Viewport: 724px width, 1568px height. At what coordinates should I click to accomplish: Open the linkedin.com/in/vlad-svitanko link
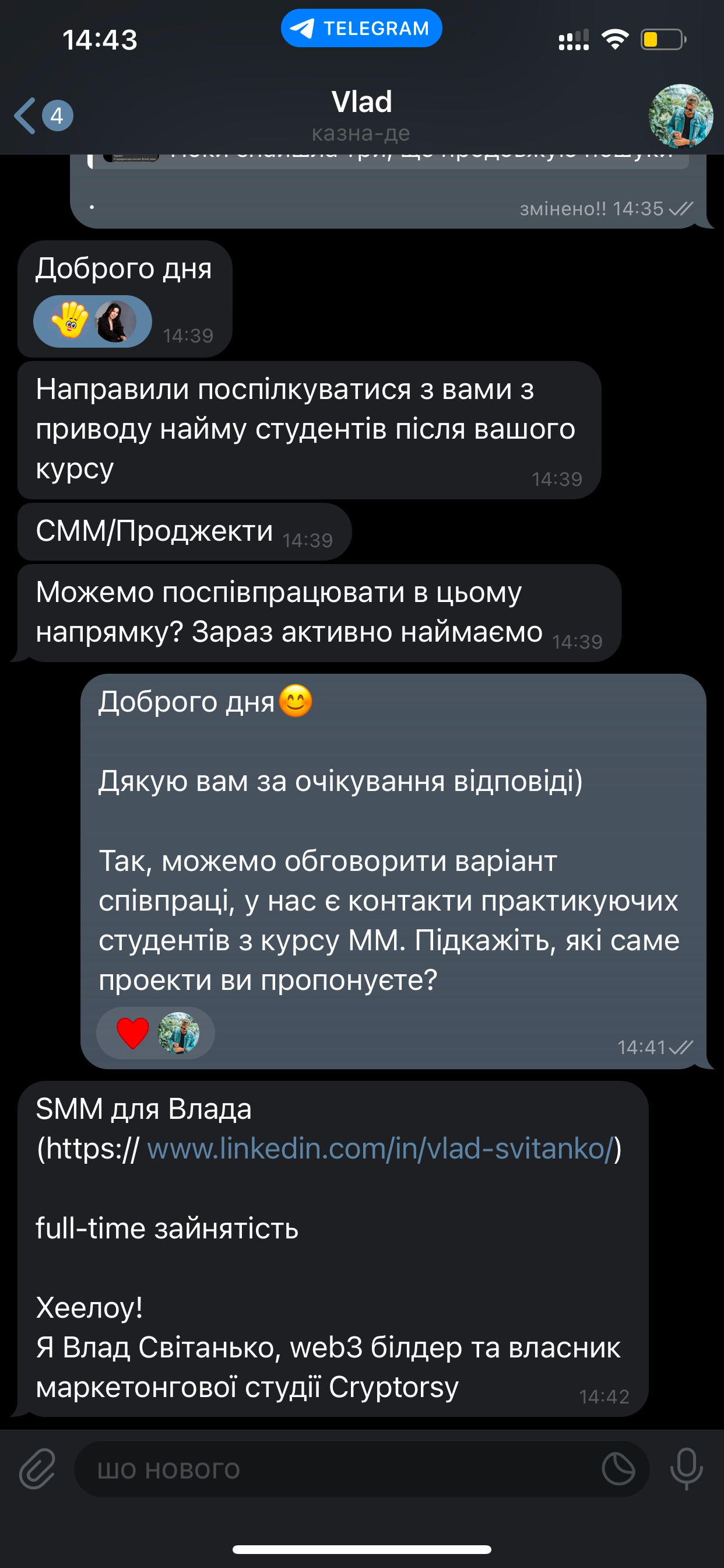tap(380, 1149)
